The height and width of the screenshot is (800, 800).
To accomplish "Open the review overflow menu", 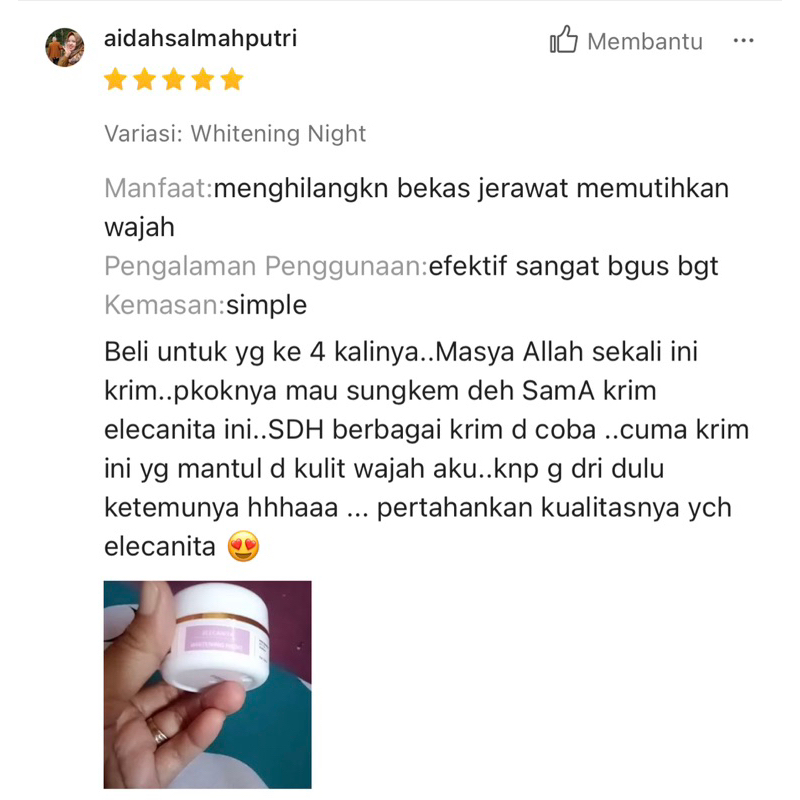I will (744, 41).
